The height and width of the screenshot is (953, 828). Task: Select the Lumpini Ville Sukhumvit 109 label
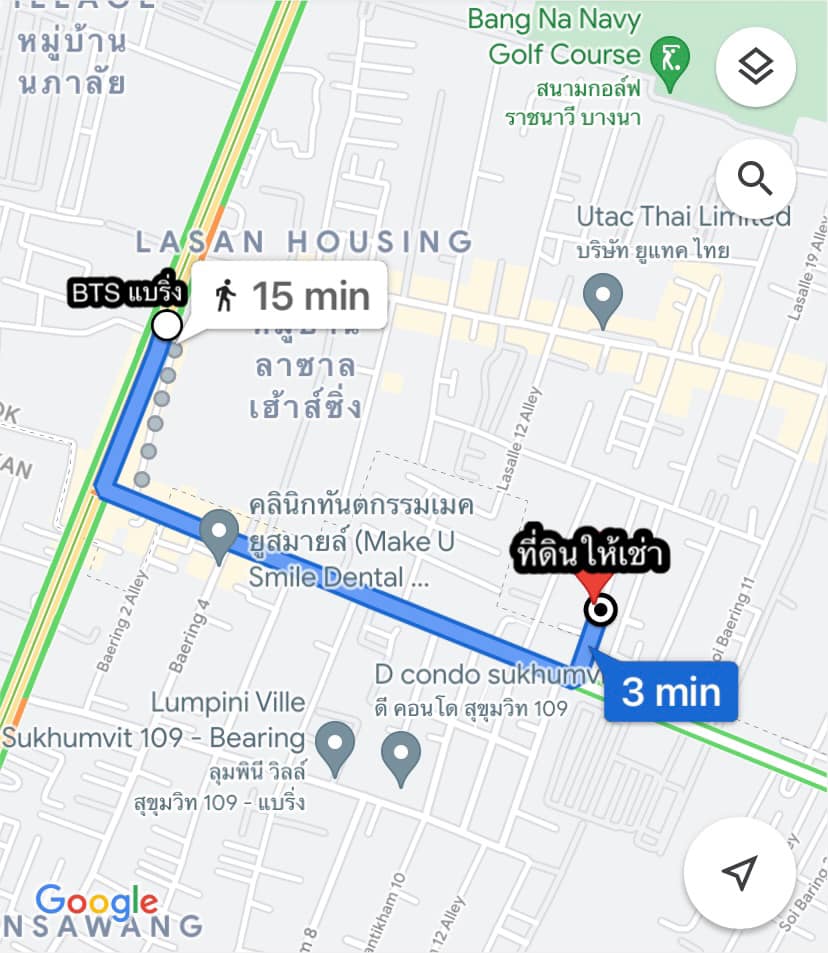tap(152, 720)
